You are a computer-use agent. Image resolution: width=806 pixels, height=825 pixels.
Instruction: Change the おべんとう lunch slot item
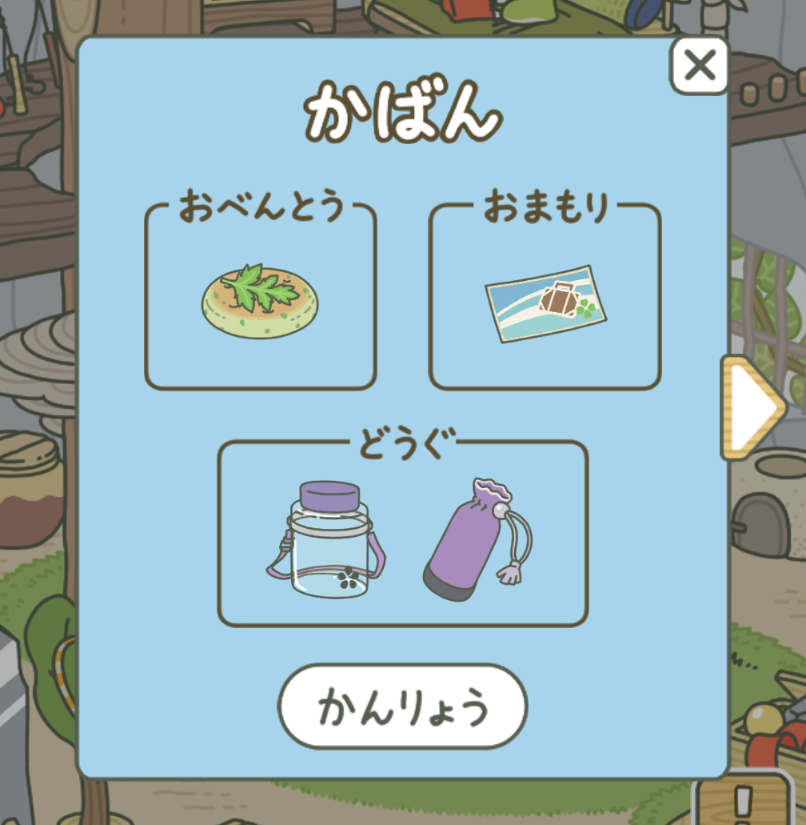pos(261,297)
